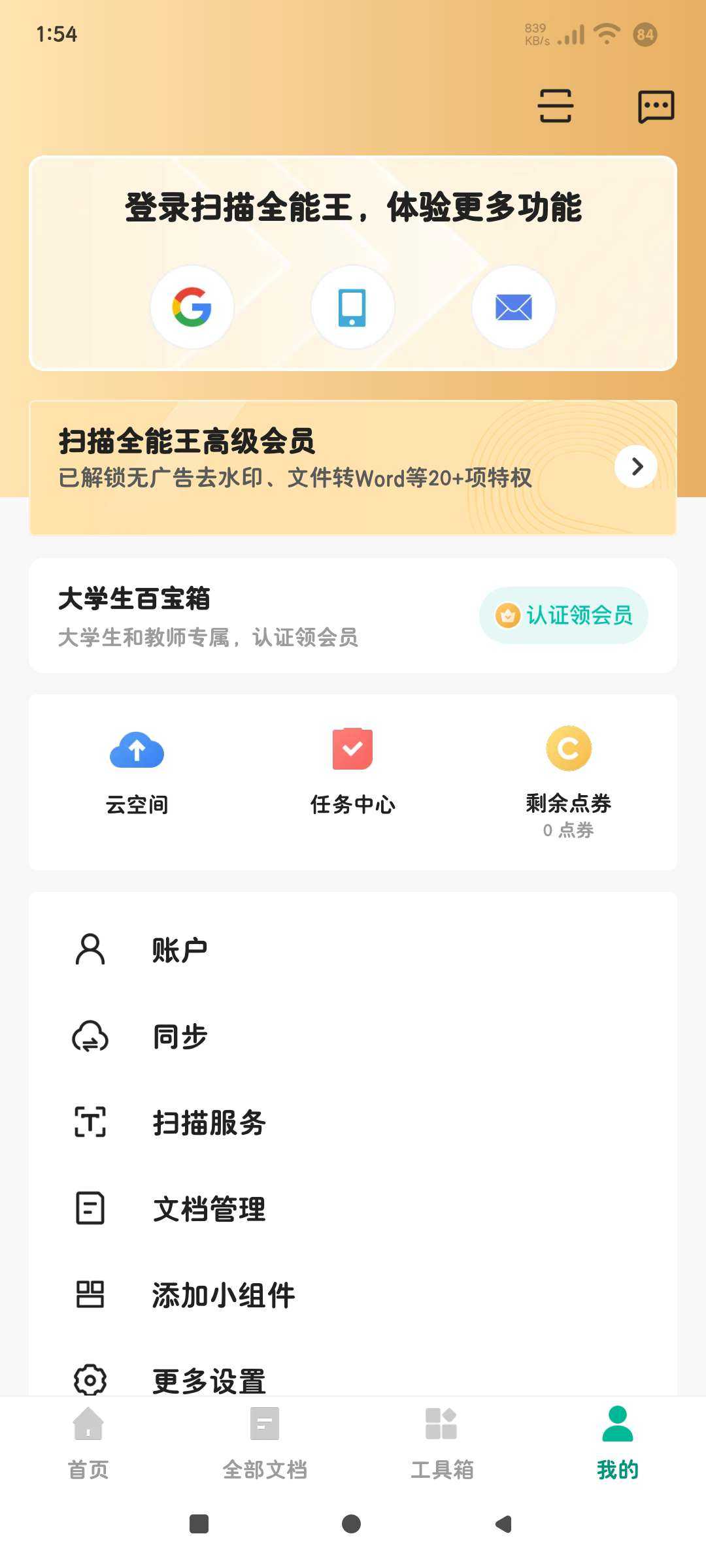
Task: Tap the 认证领会员 button
Action: click(x=563, y=615)
